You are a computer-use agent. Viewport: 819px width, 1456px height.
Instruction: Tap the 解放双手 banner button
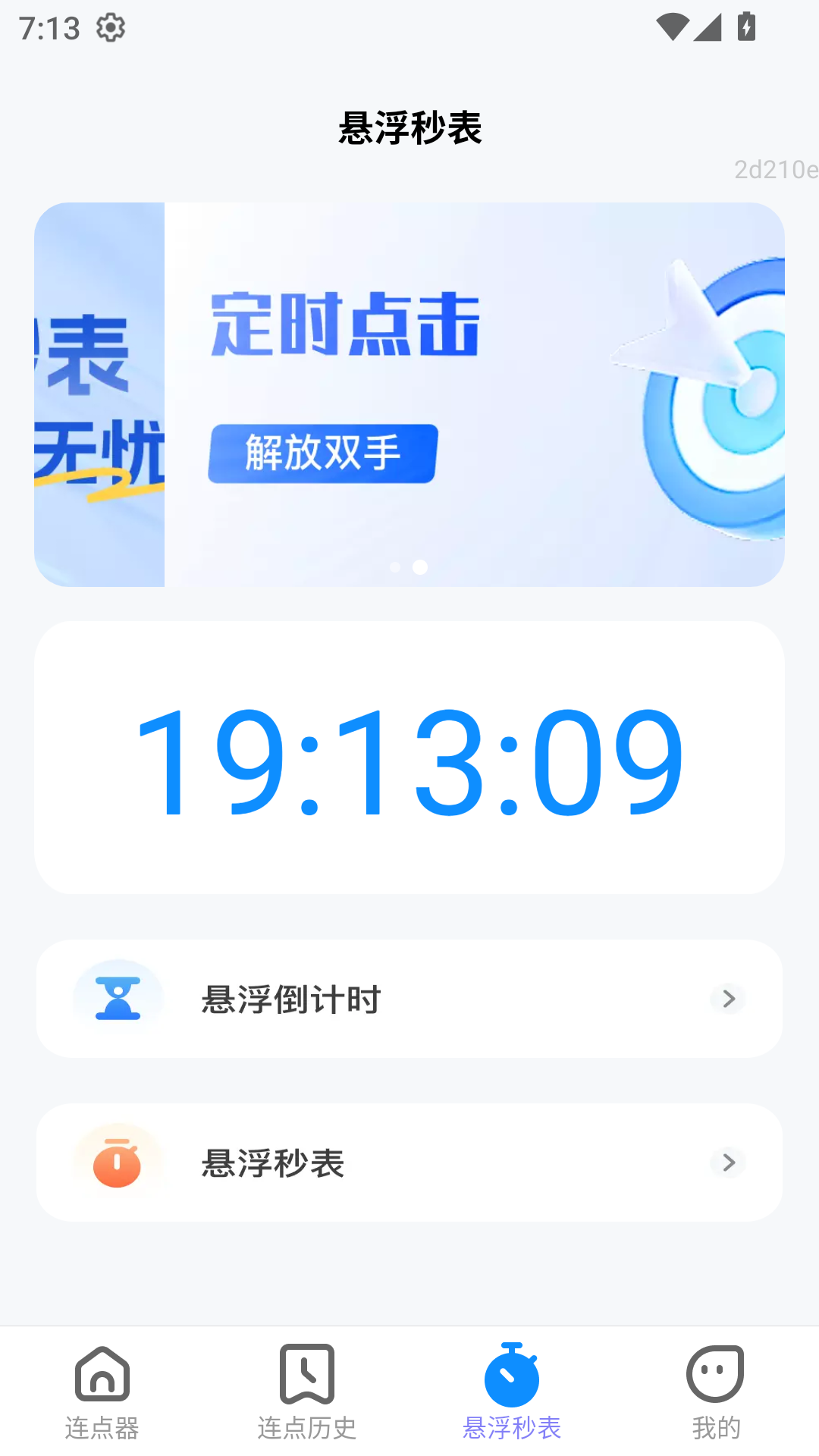pos(322,453)
